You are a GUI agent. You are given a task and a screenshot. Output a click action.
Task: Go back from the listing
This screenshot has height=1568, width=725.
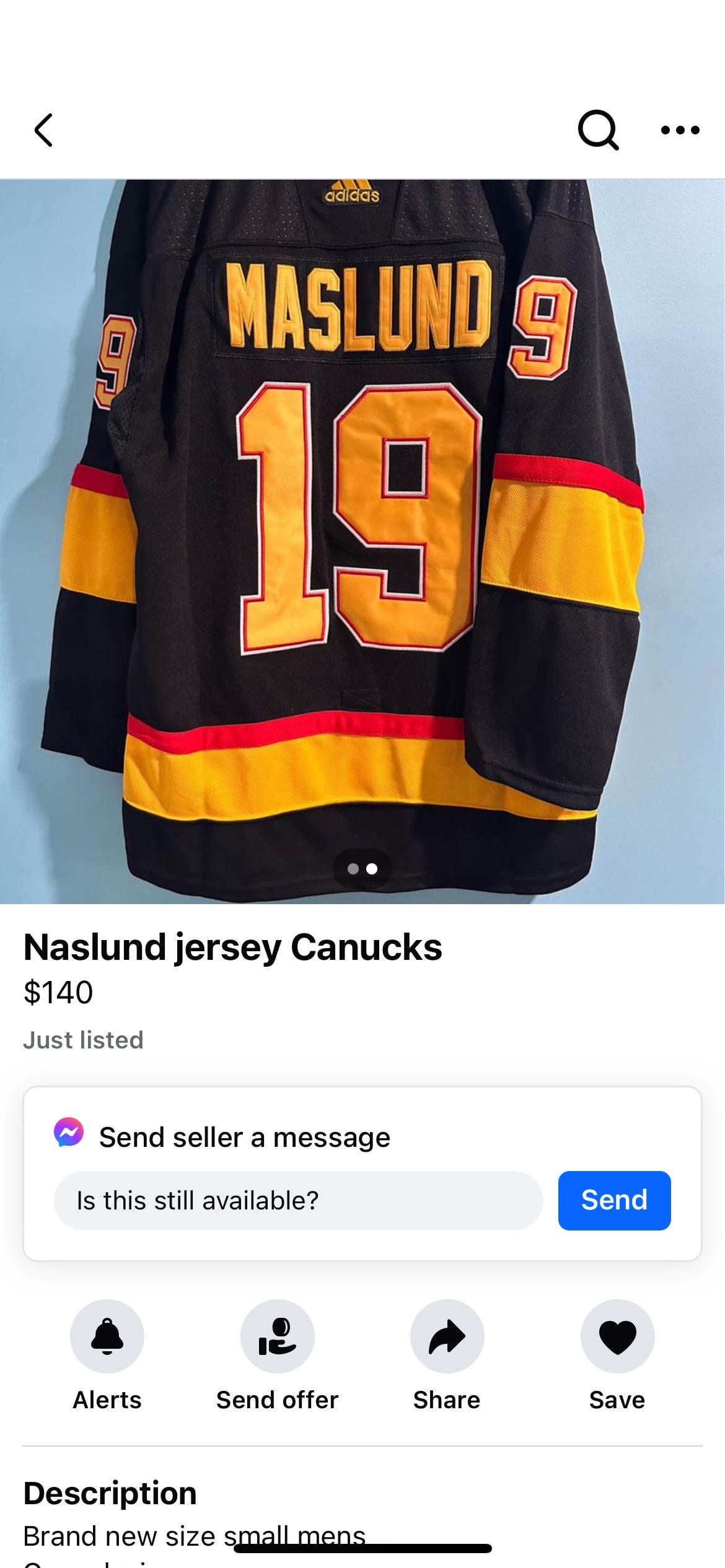(x=43, y=130)
